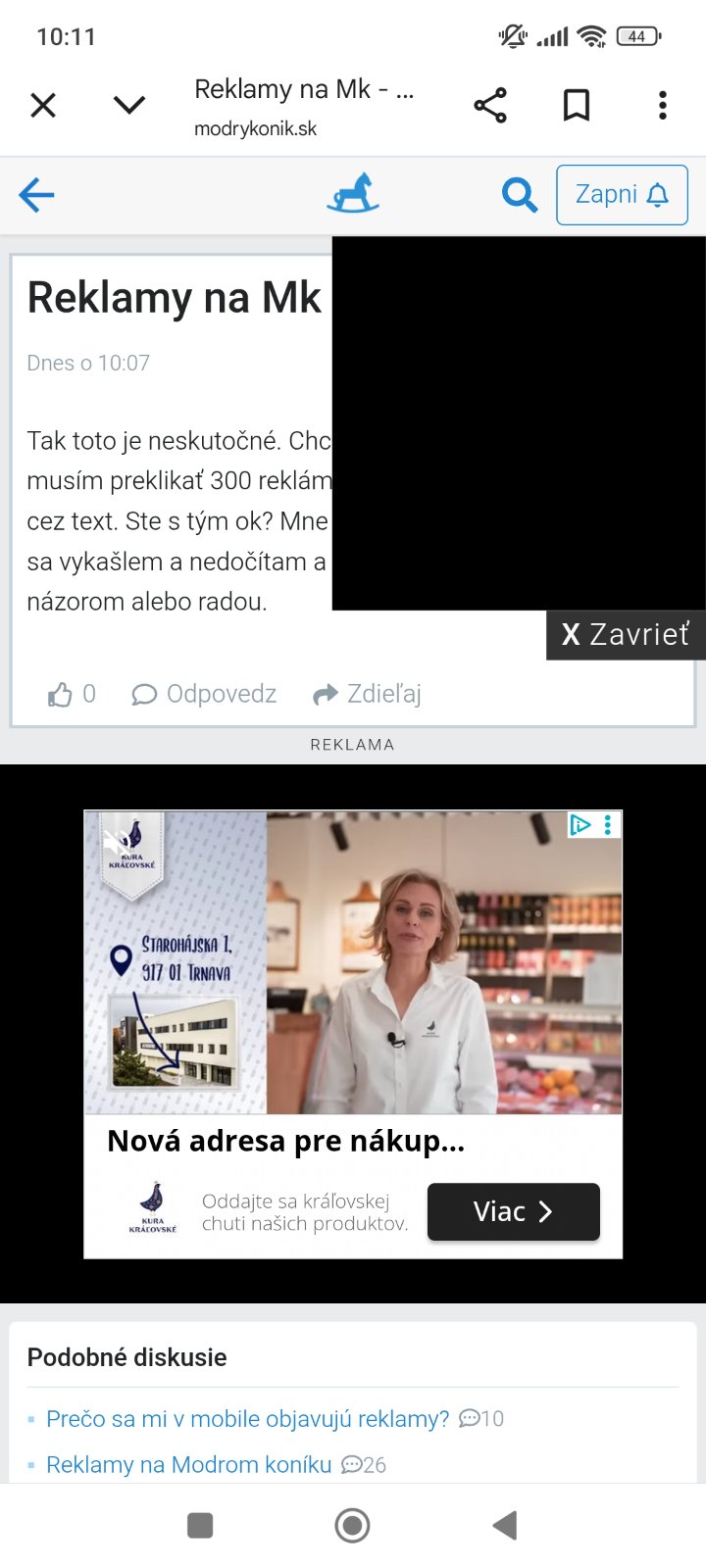The height and width of the screenshot is (1568, 706).
Task: Tap the Zapni notifications button
Action: click(622, 195)
